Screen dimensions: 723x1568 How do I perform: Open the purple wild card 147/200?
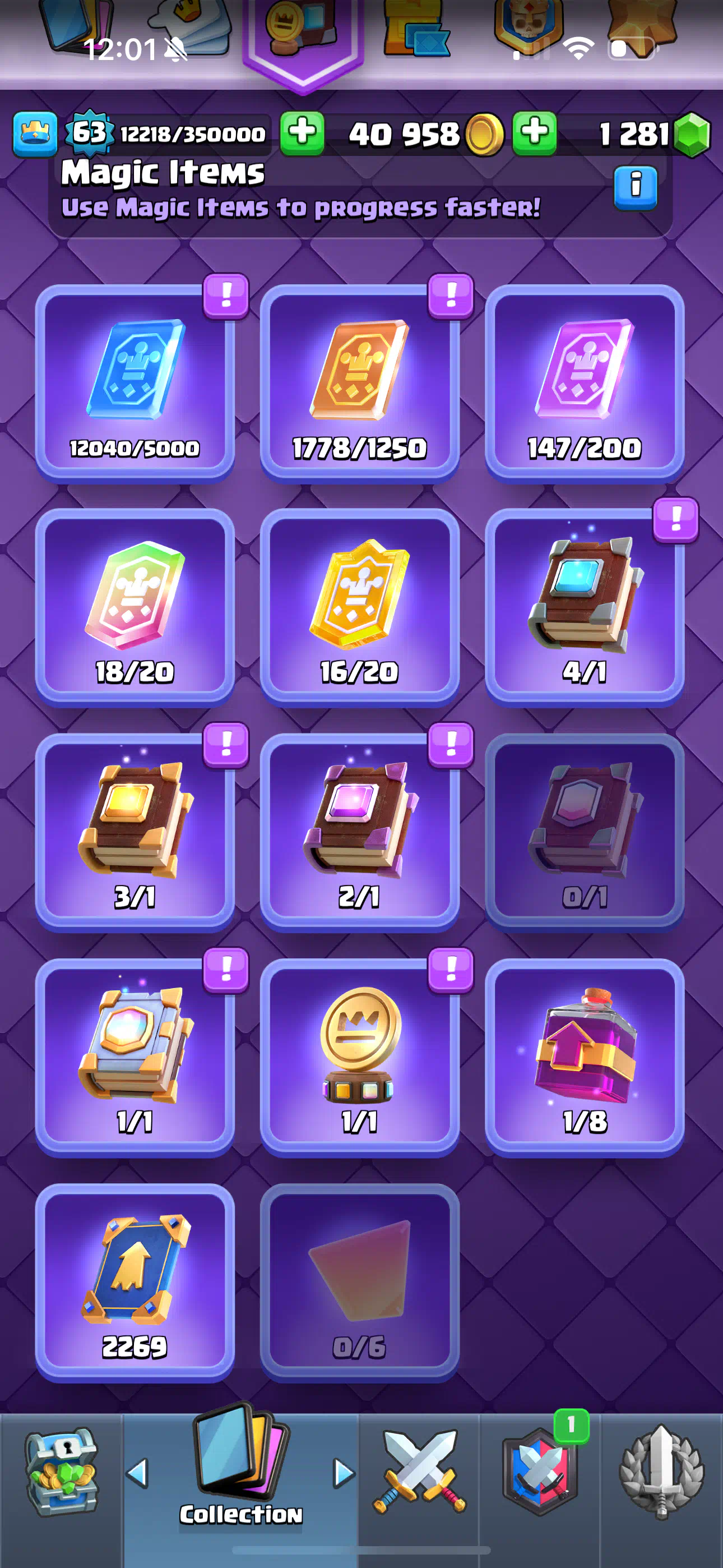tap(584, 384)
